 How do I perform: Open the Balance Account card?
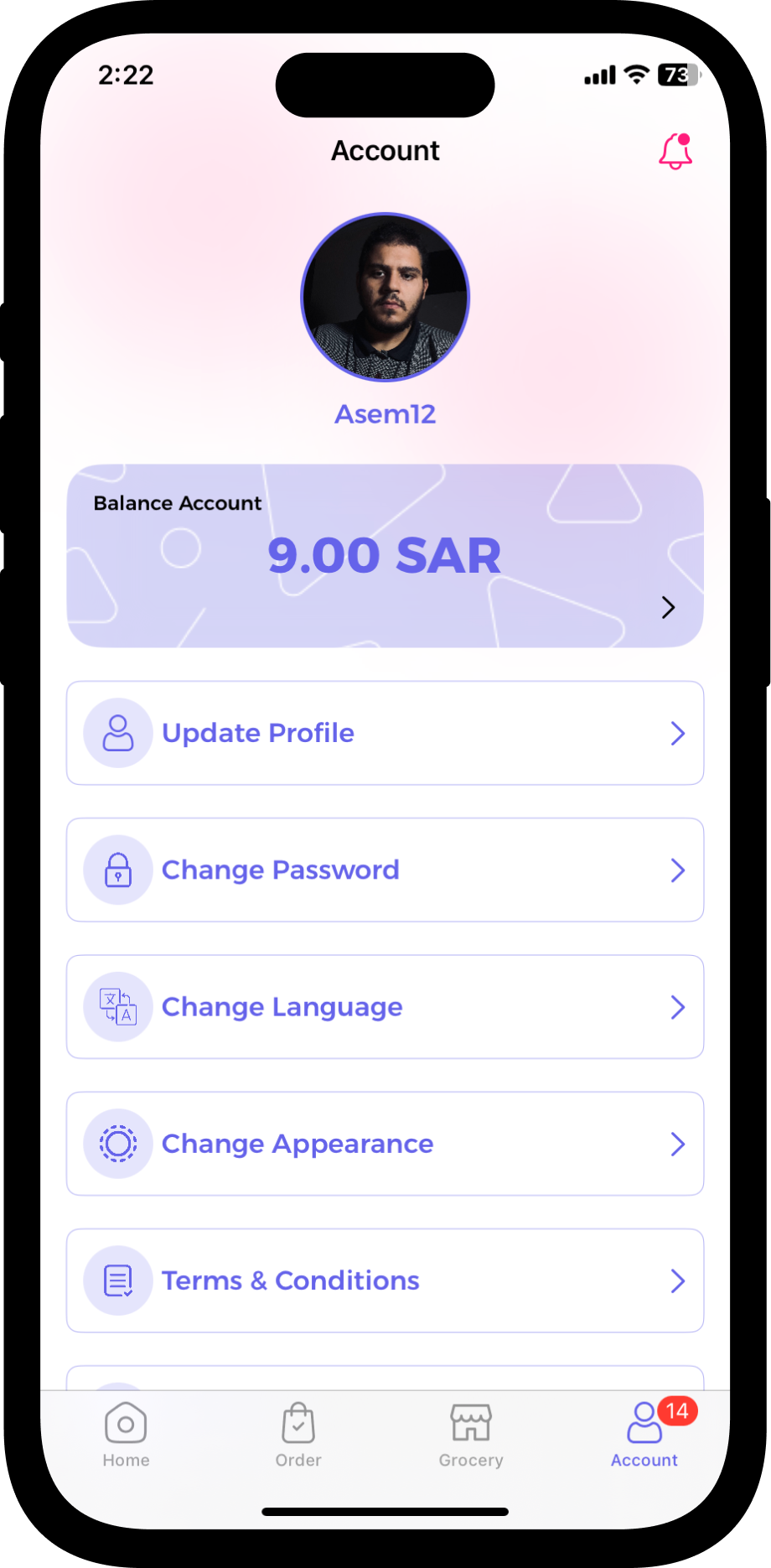pyautogui.click(x=385, y=556)
